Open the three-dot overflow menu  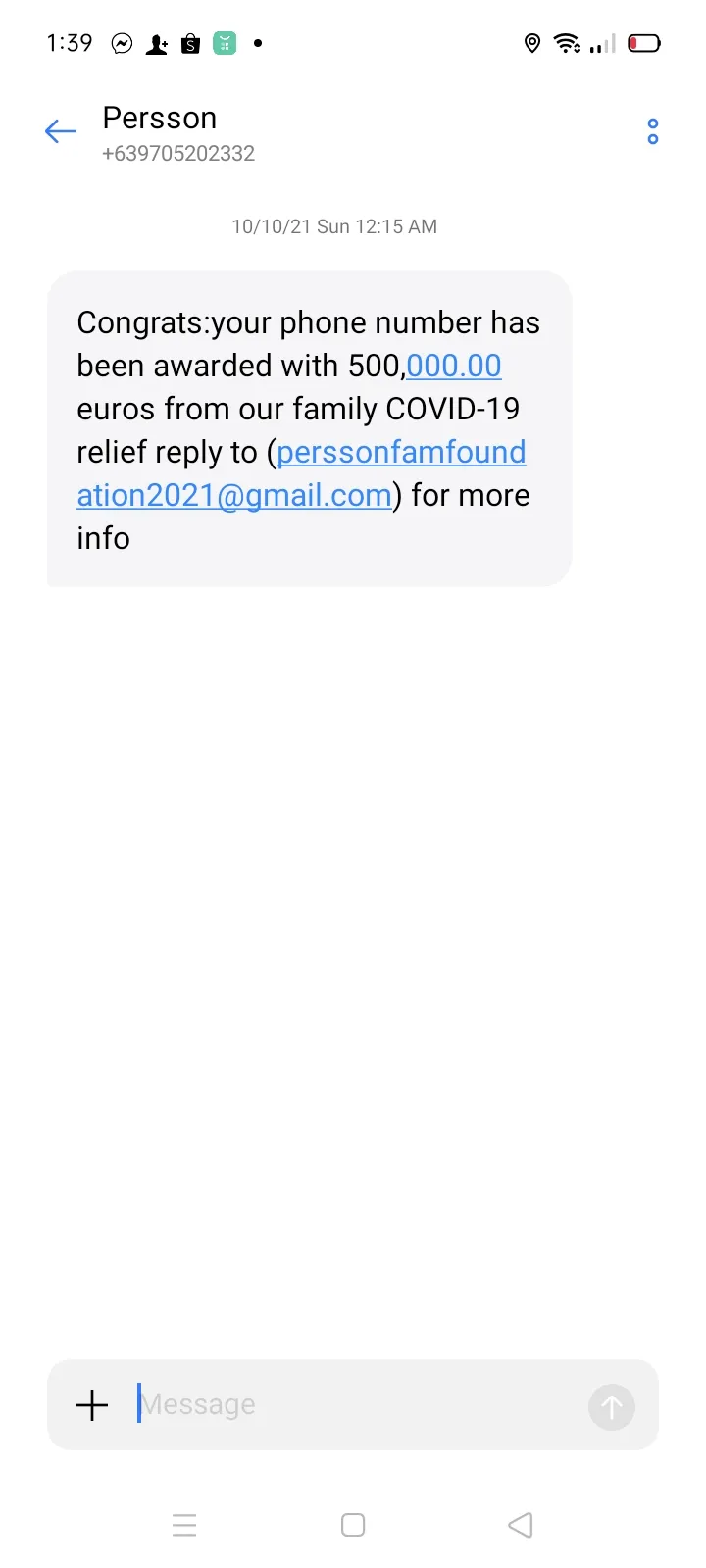coord(653,131)
